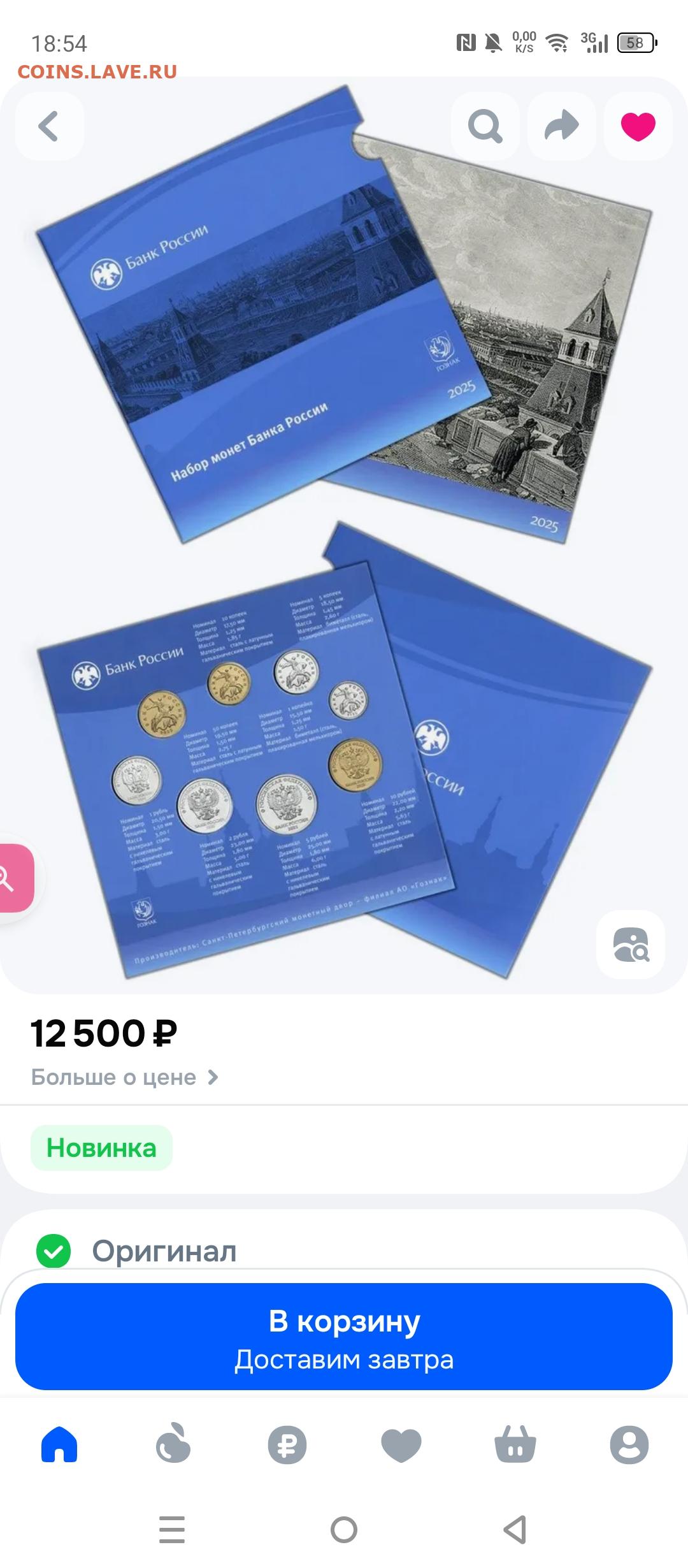Image resolution: width=688 pixels, height=1568 pixels.
Task: Open search from the magnifier icon
Action: pyautogui.click(x=485, y=126)
